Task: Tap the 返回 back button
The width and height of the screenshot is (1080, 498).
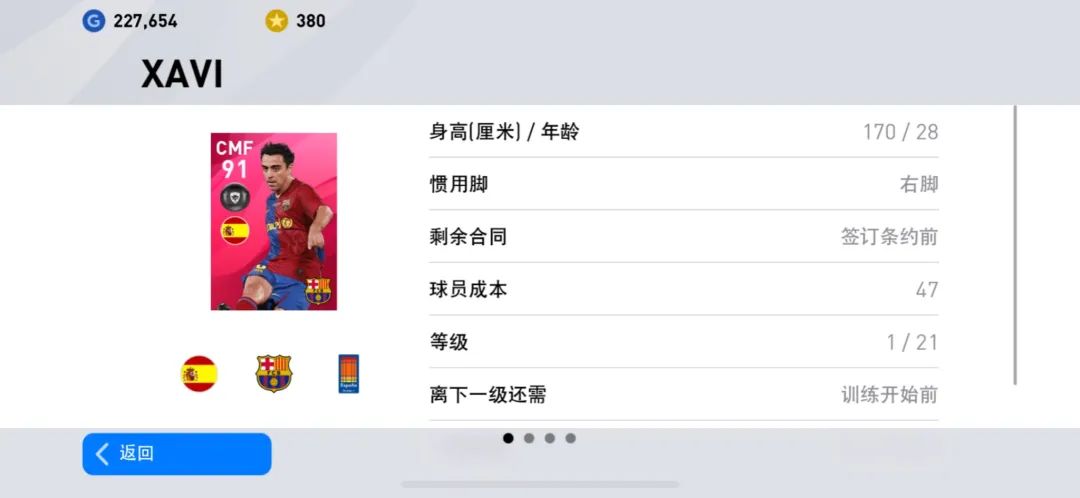Action: point(176,453)
